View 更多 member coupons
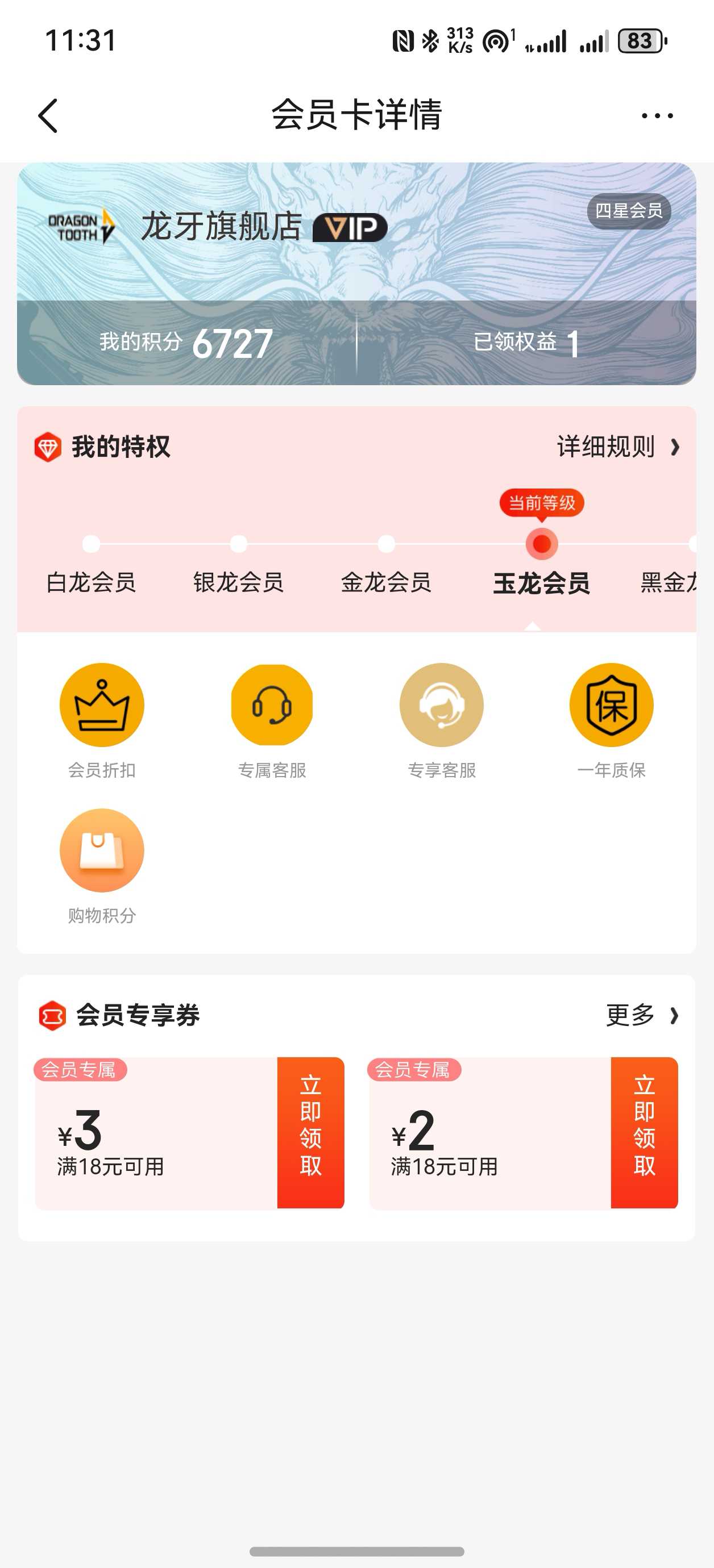 [x=641, y=1015]
